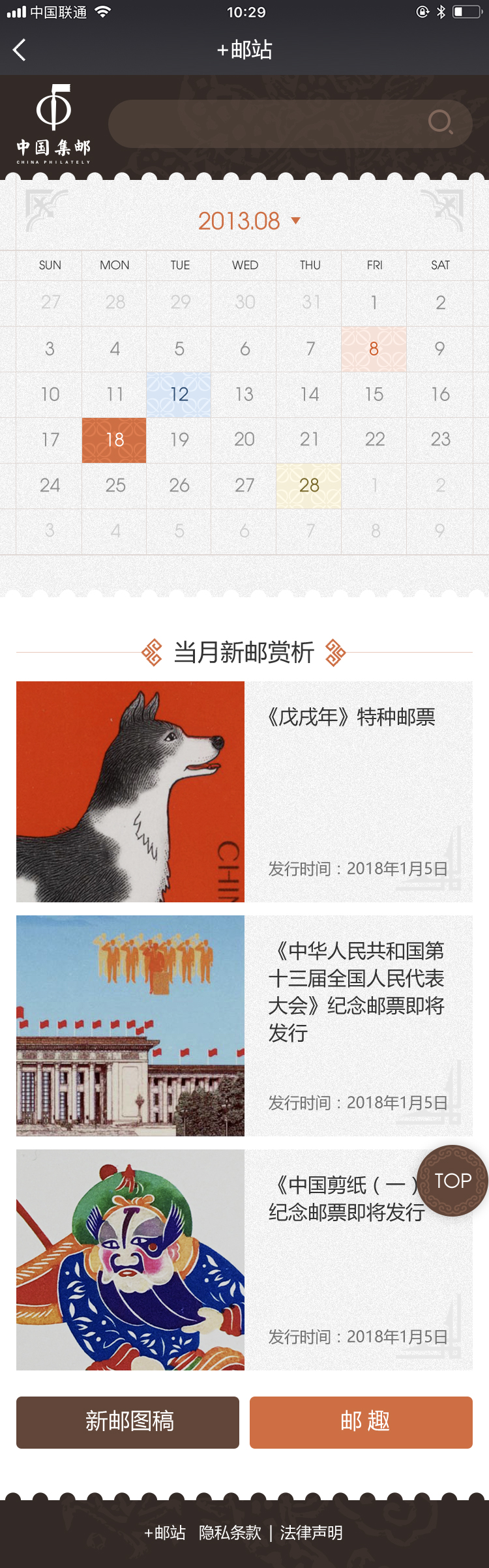
Task: Go back using the top-left arrow
Action: (x=20, y=50)
